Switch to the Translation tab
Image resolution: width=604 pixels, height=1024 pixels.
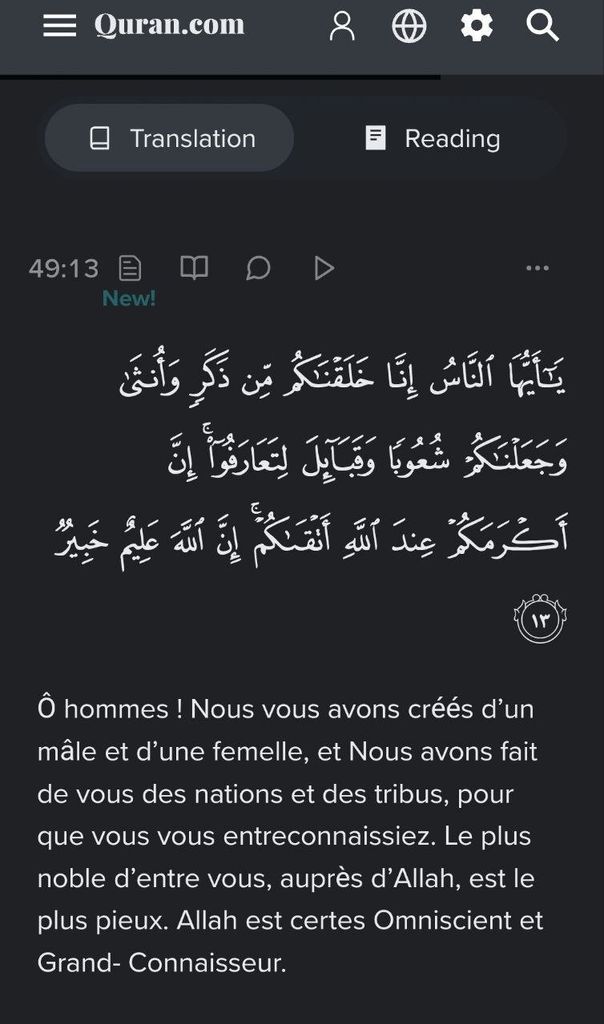coord(169,138)
